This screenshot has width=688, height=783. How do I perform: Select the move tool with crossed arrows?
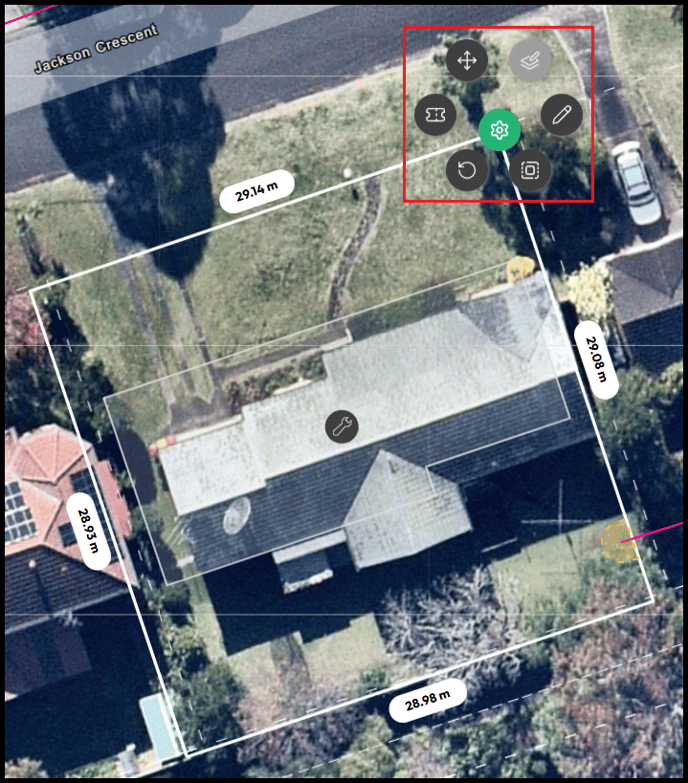(466, 61)
